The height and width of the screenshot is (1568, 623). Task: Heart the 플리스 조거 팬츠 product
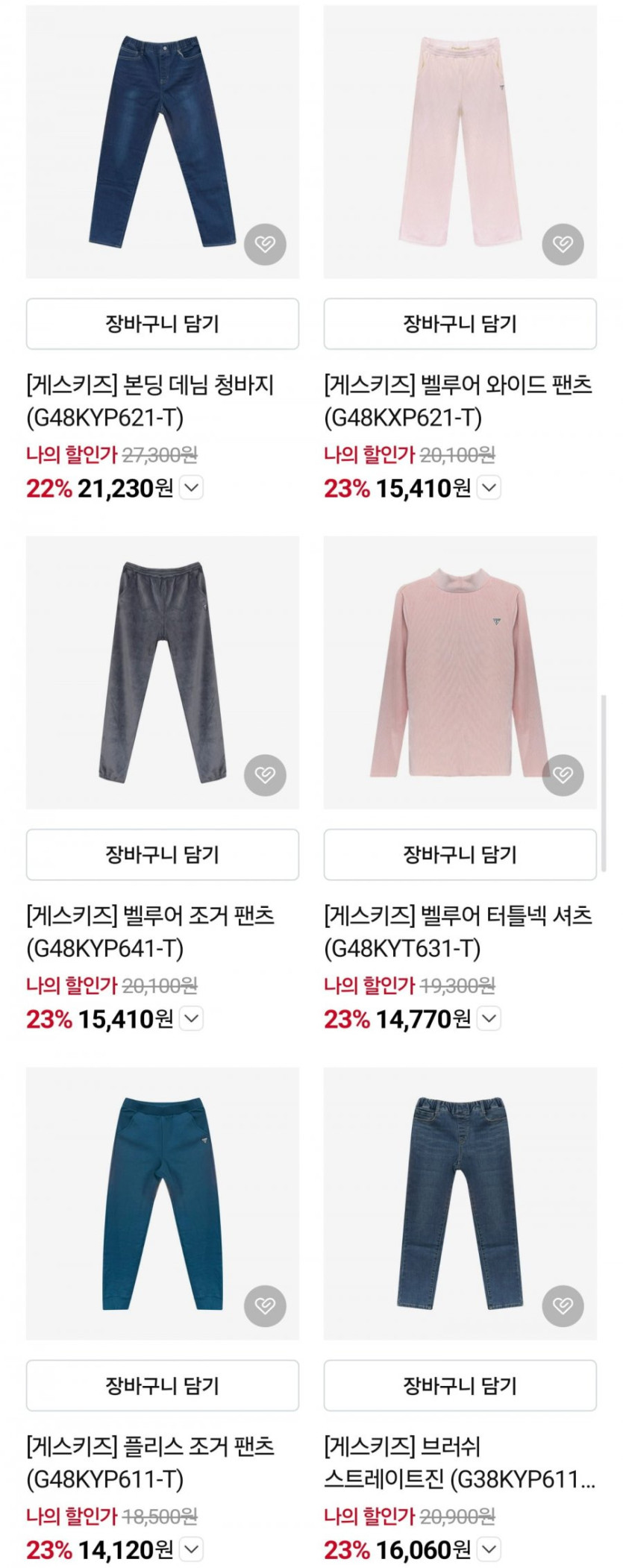coord(265,1305)
